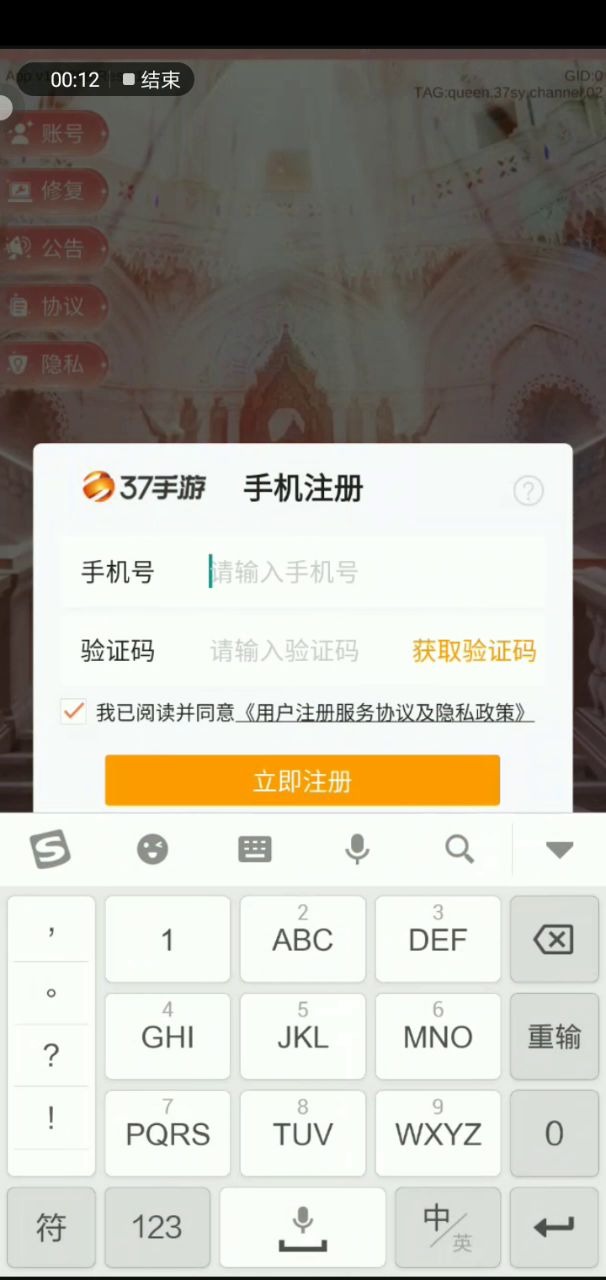Uncheck the agreement checkbox
The image size is (606, 1280).
(x=73, y=711)
